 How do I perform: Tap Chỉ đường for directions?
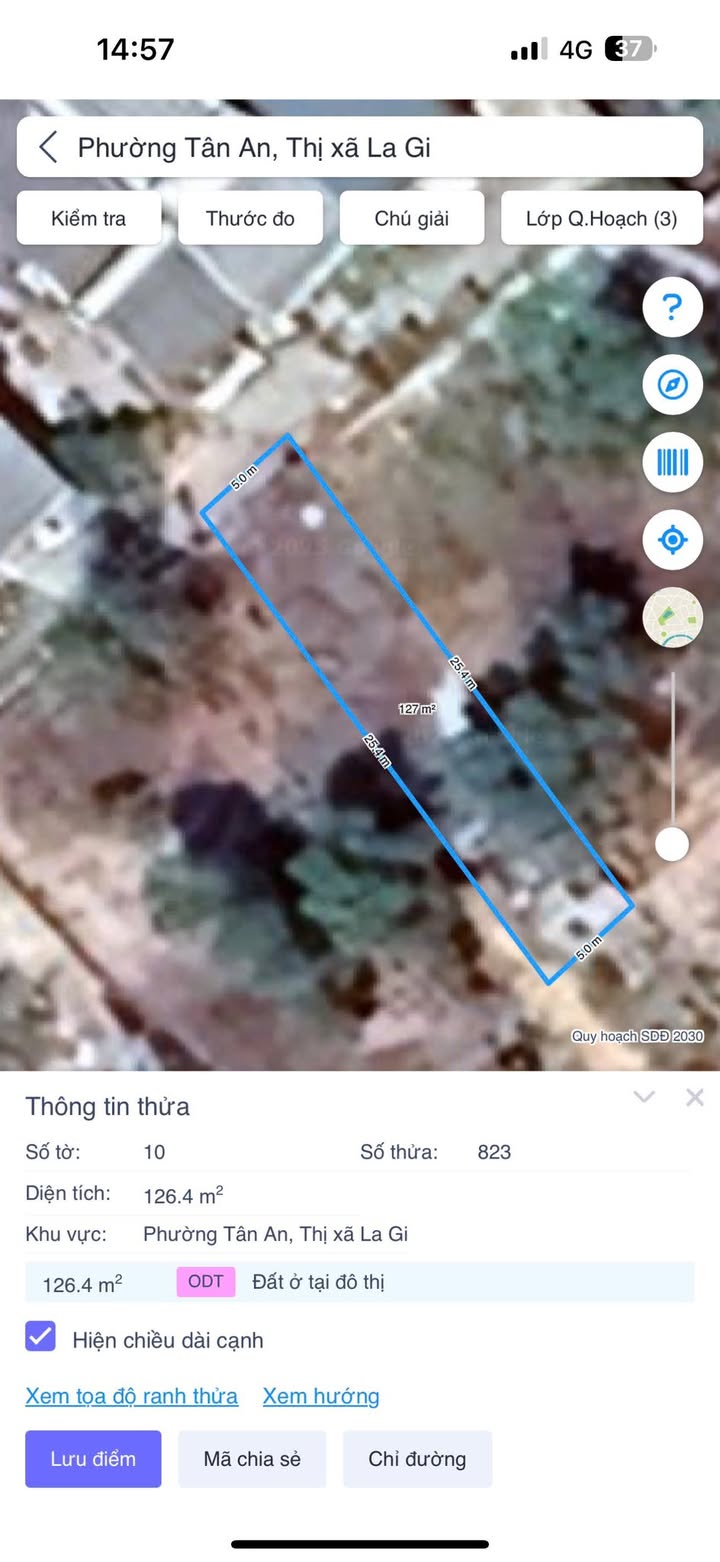pyautogui.click(x=417, y=1458)
